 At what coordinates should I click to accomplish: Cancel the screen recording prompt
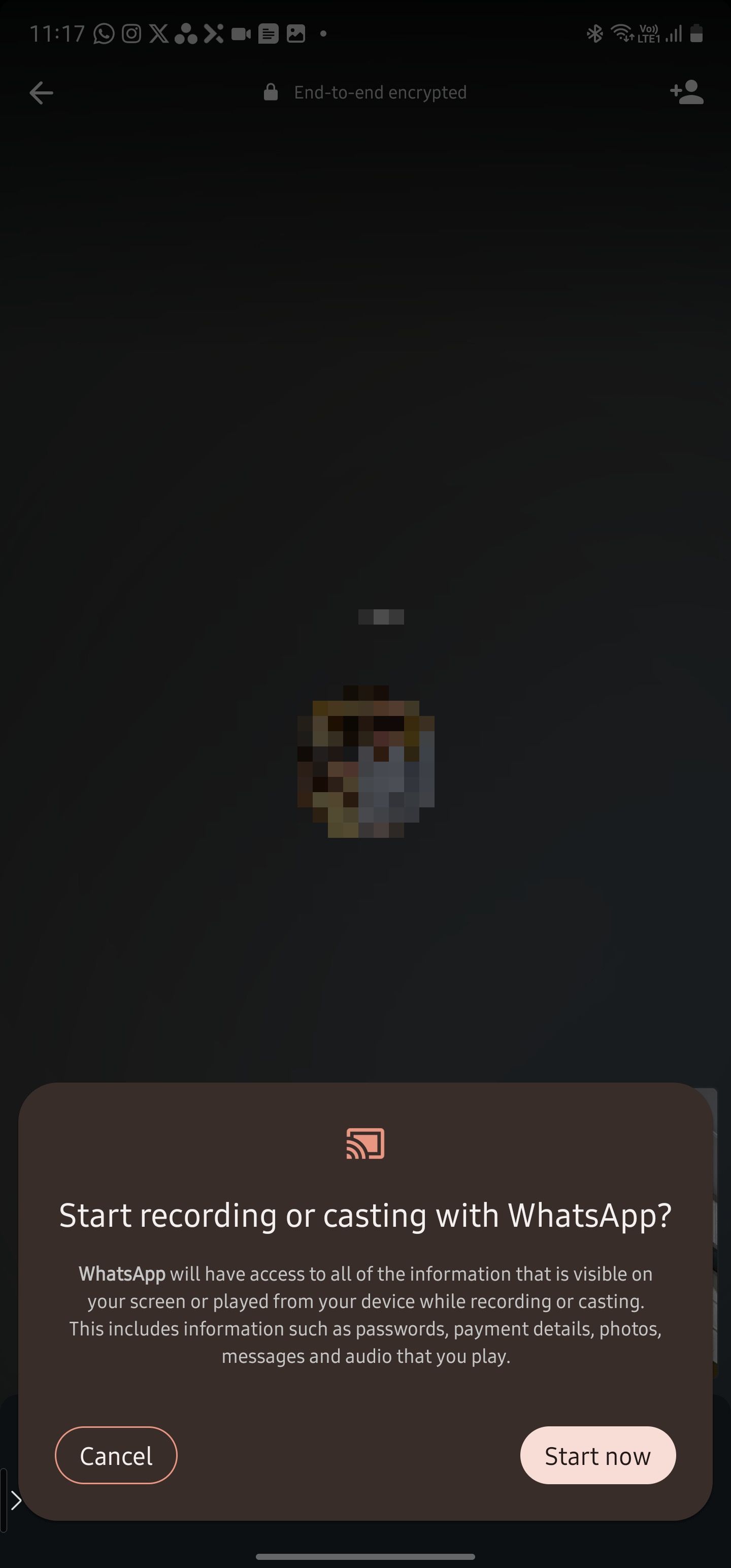click(x=116, y=1455)
